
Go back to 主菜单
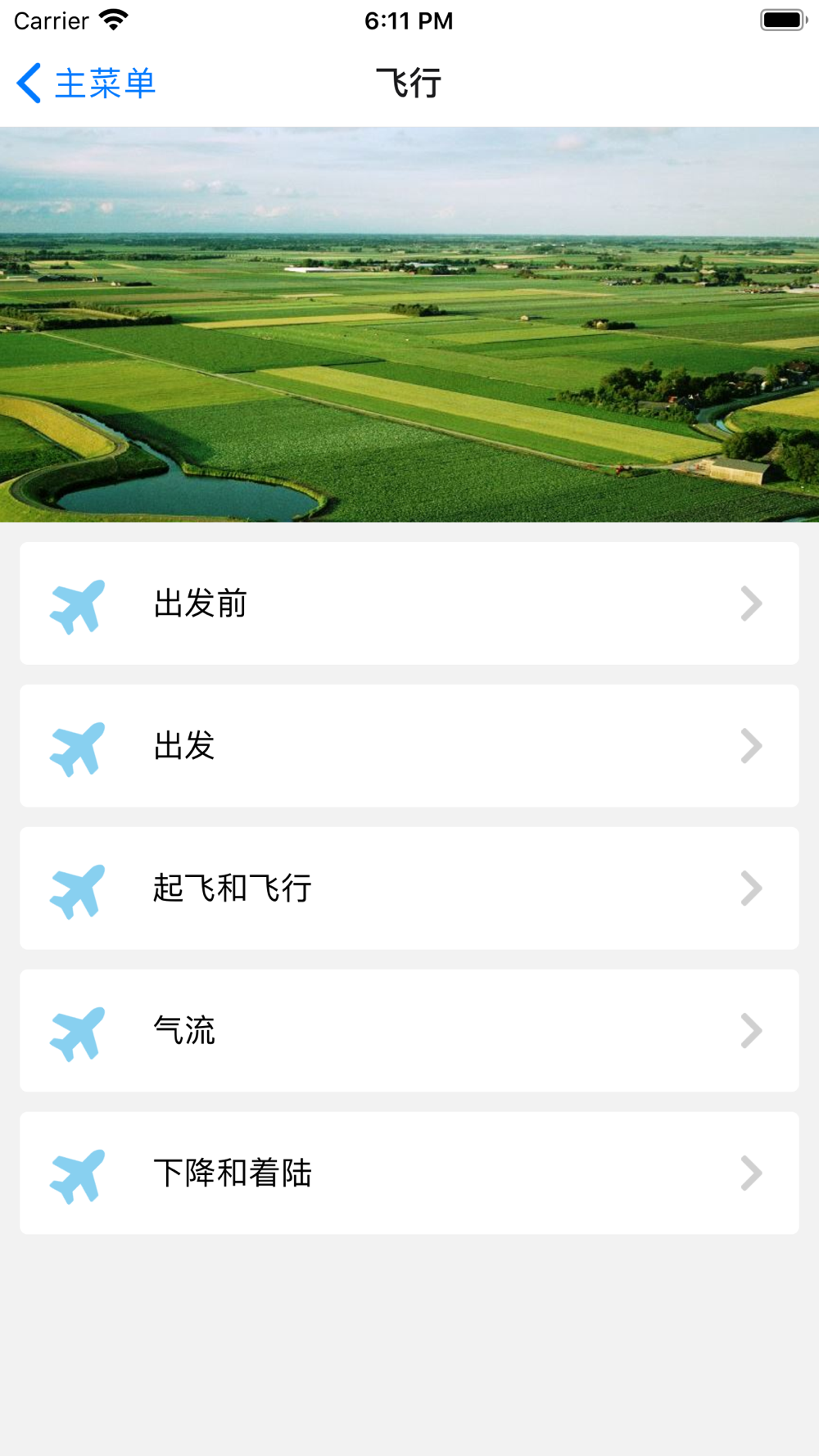[x=87, y=84]
